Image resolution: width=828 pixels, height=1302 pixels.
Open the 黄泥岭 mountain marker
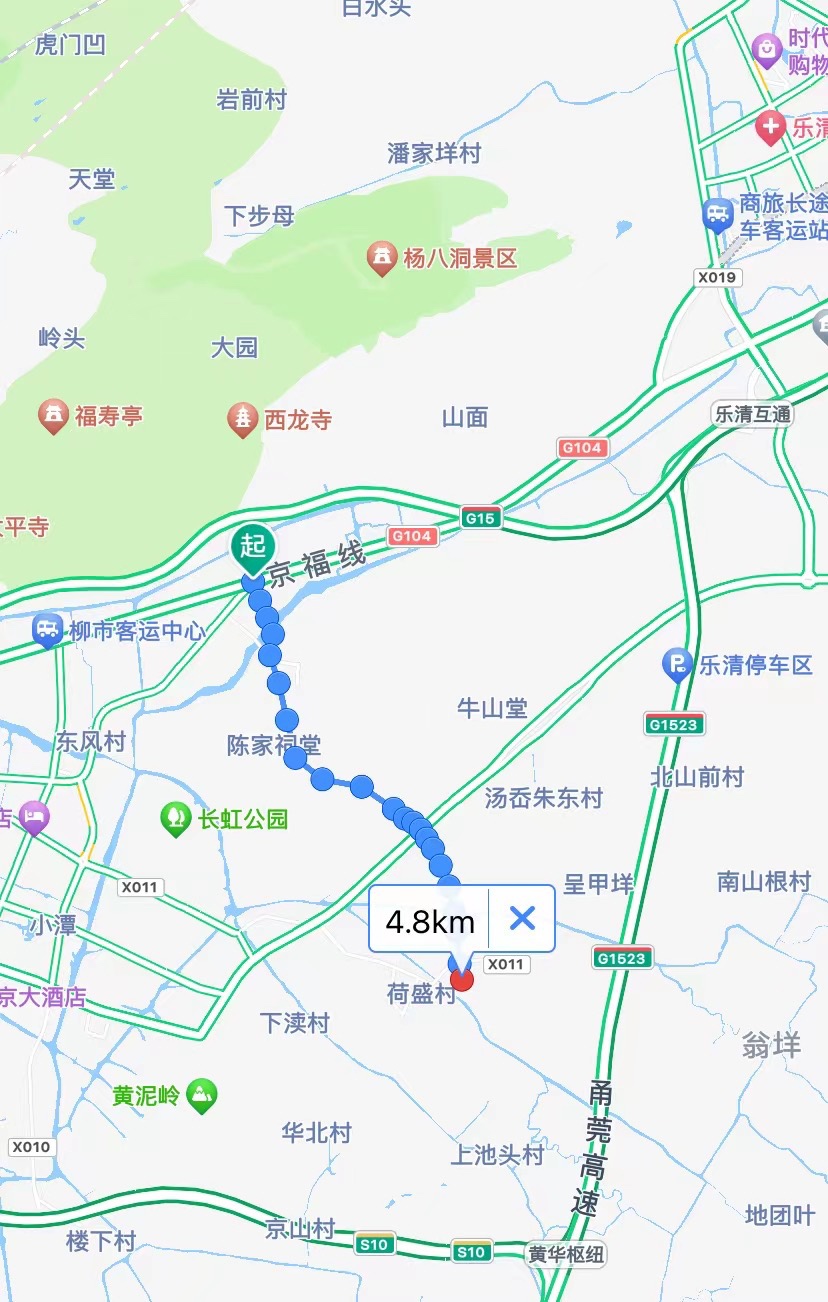201,1096
